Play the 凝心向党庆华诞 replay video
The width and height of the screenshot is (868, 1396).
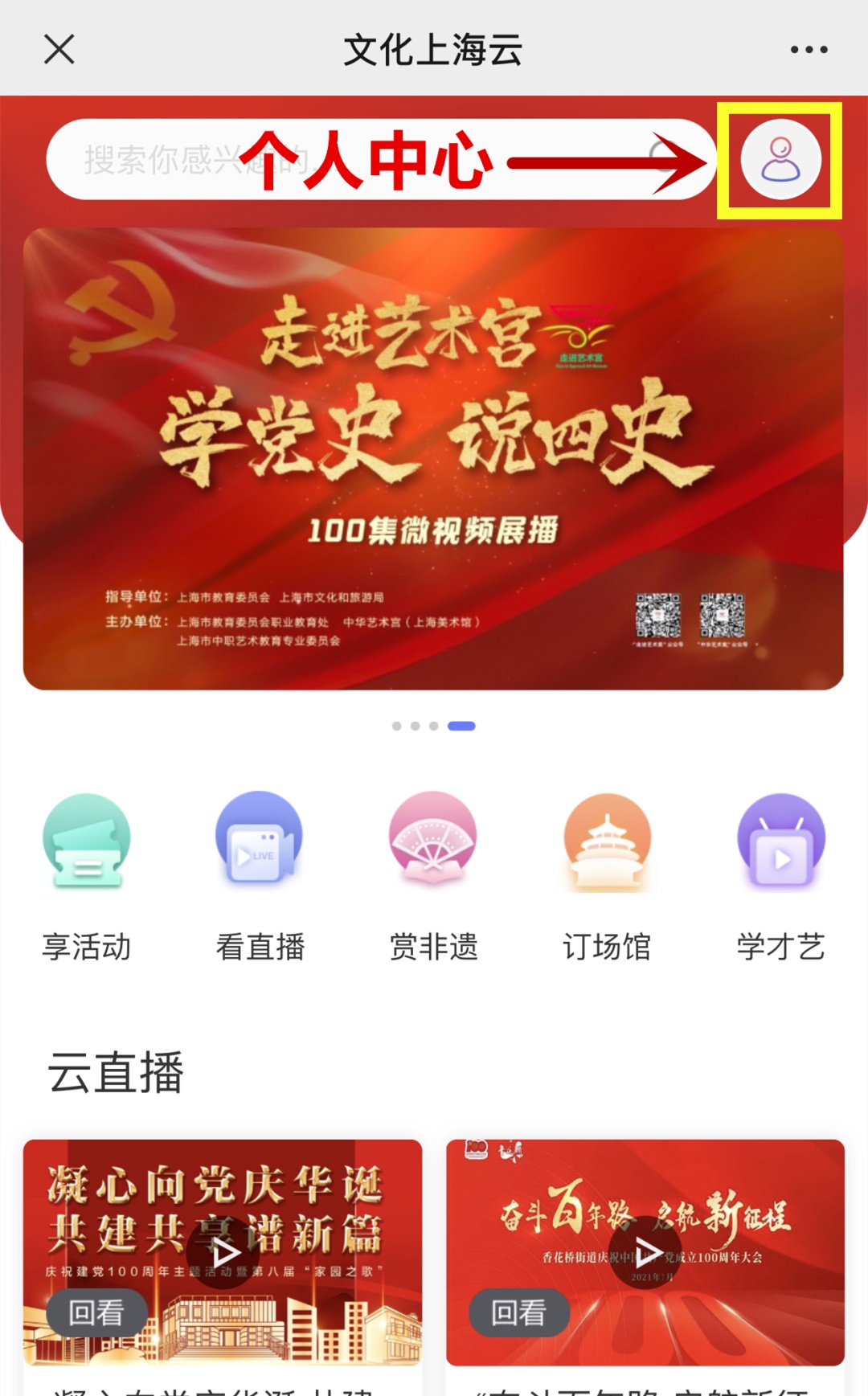pyautogui.click(x=223, y=1252)
